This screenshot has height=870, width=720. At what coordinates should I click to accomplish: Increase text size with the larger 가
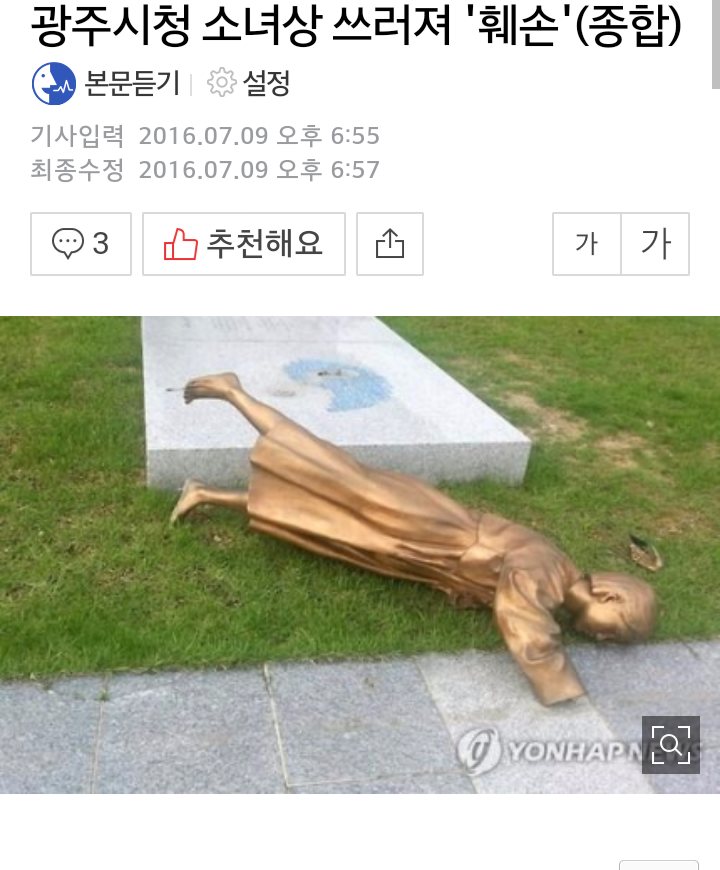pos(655,244)
